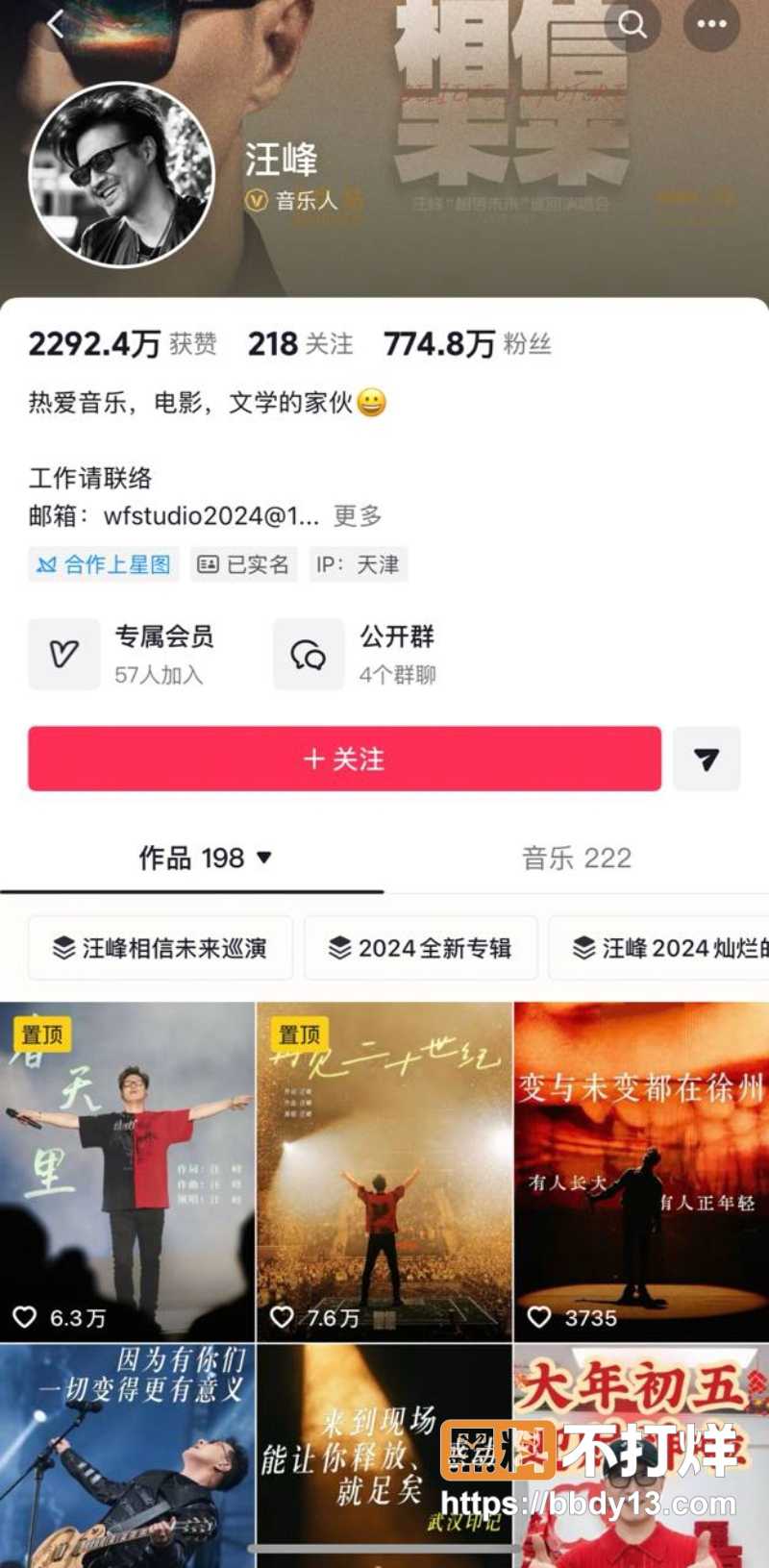Open the 因为有你们 video
769x1568 pixels.
(127, 1456)
